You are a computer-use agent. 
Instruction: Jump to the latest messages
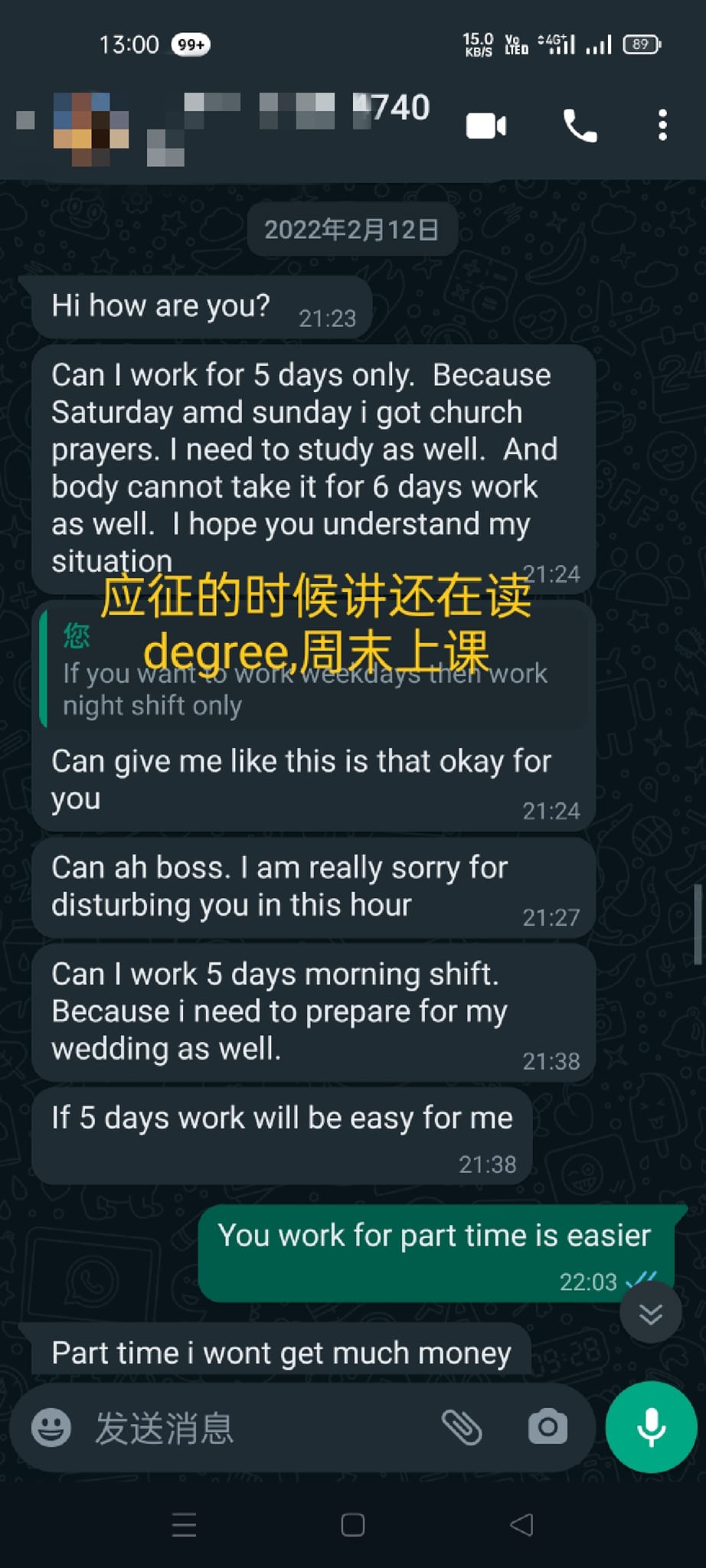point(650,1315)
